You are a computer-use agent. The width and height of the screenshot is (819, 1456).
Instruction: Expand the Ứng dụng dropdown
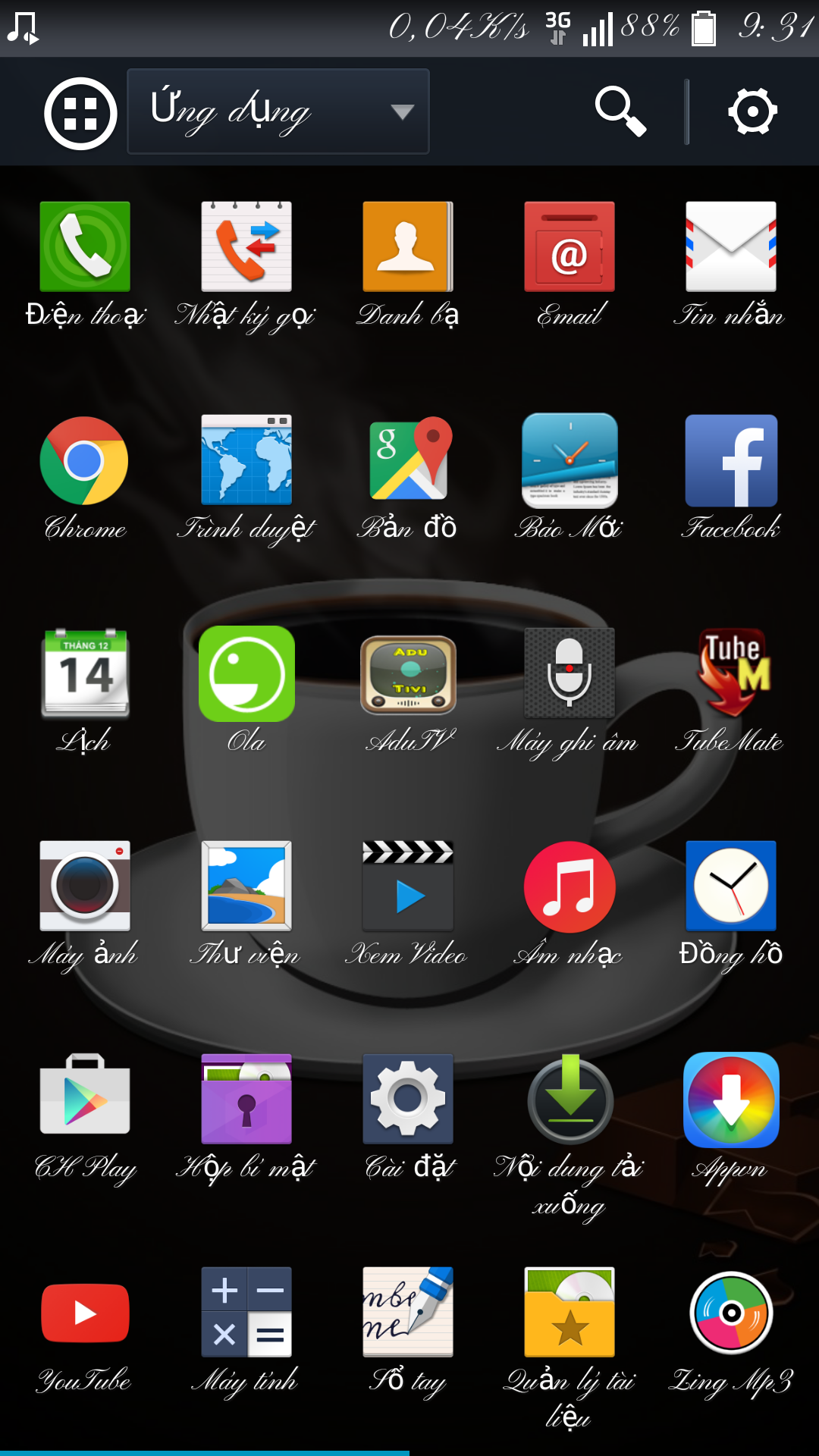tap(278, 111)
